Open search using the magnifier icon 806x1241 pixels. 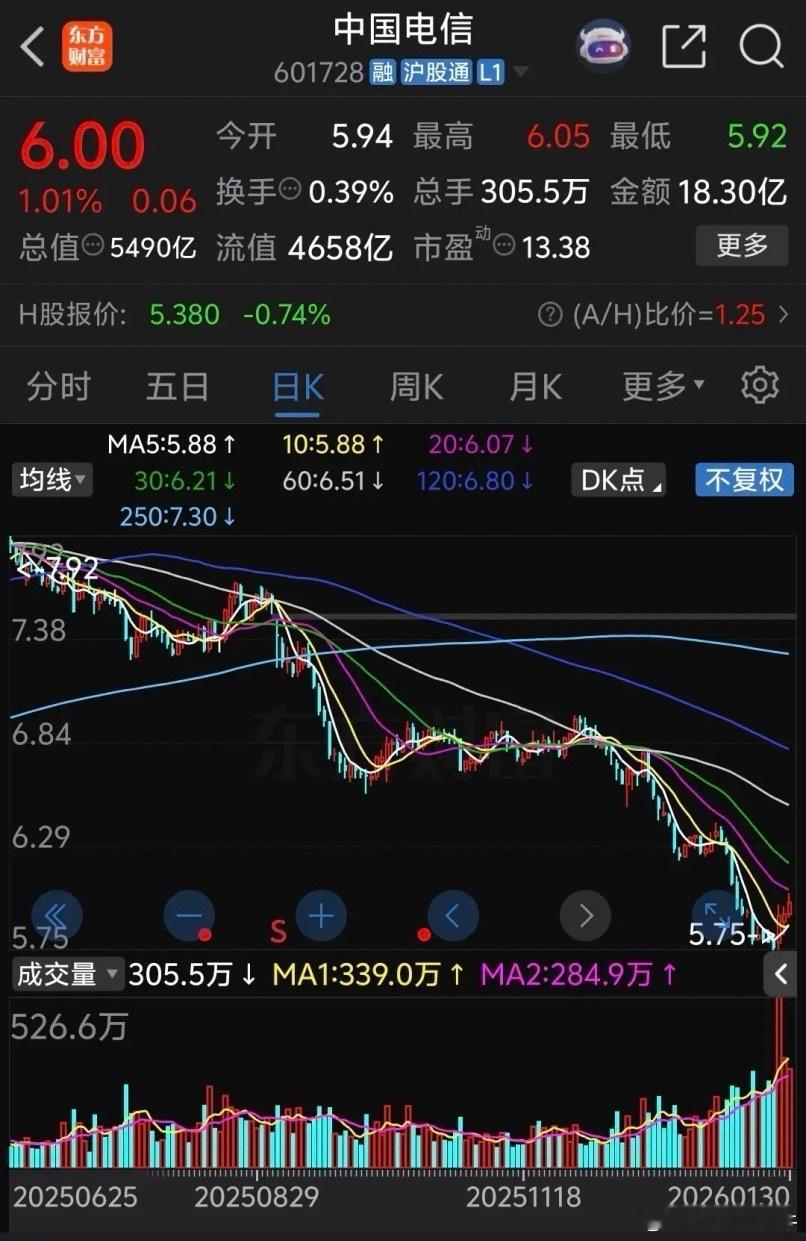coord(762,47)
